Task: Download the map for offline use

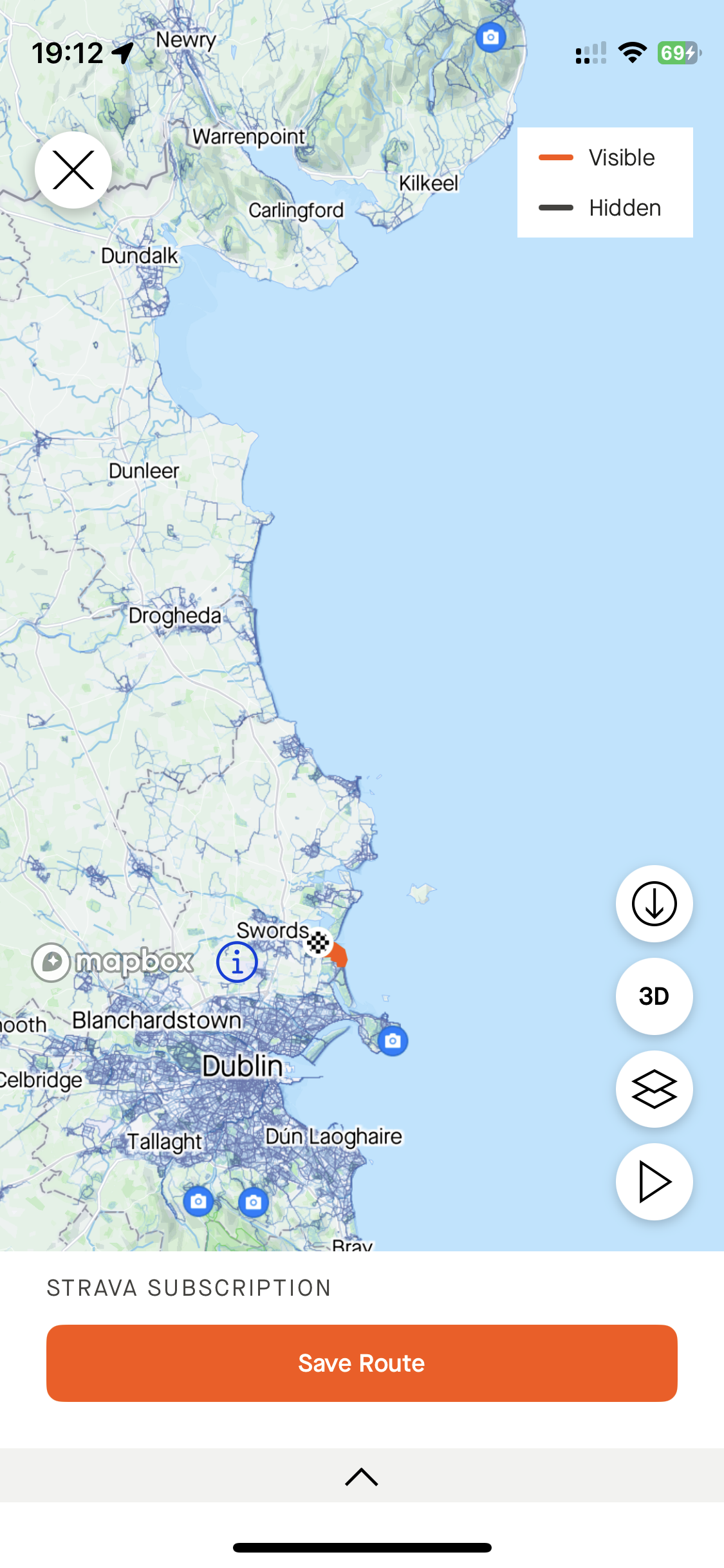Action: pos(654,904)
